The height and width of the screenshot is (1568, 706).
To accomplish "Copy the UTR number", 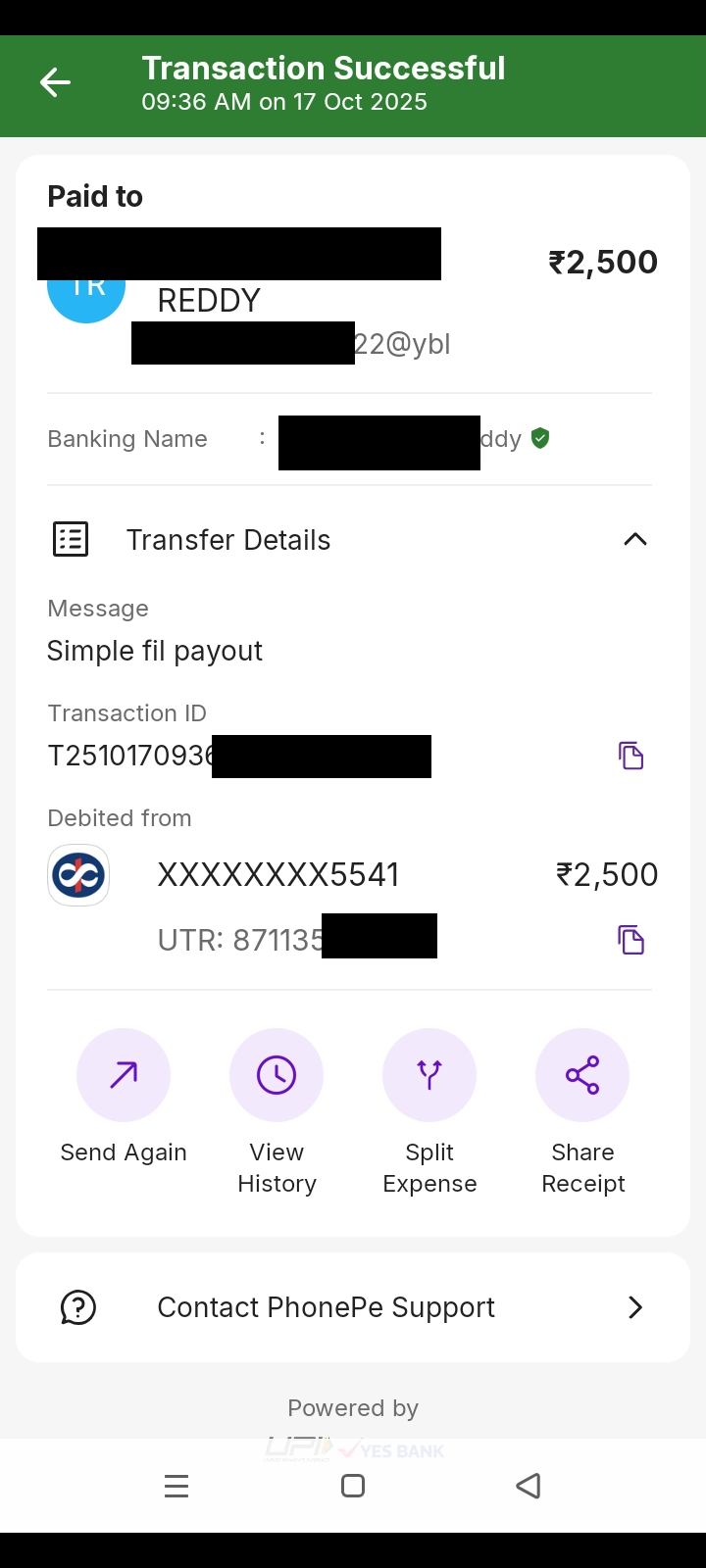I will [630, 940].
